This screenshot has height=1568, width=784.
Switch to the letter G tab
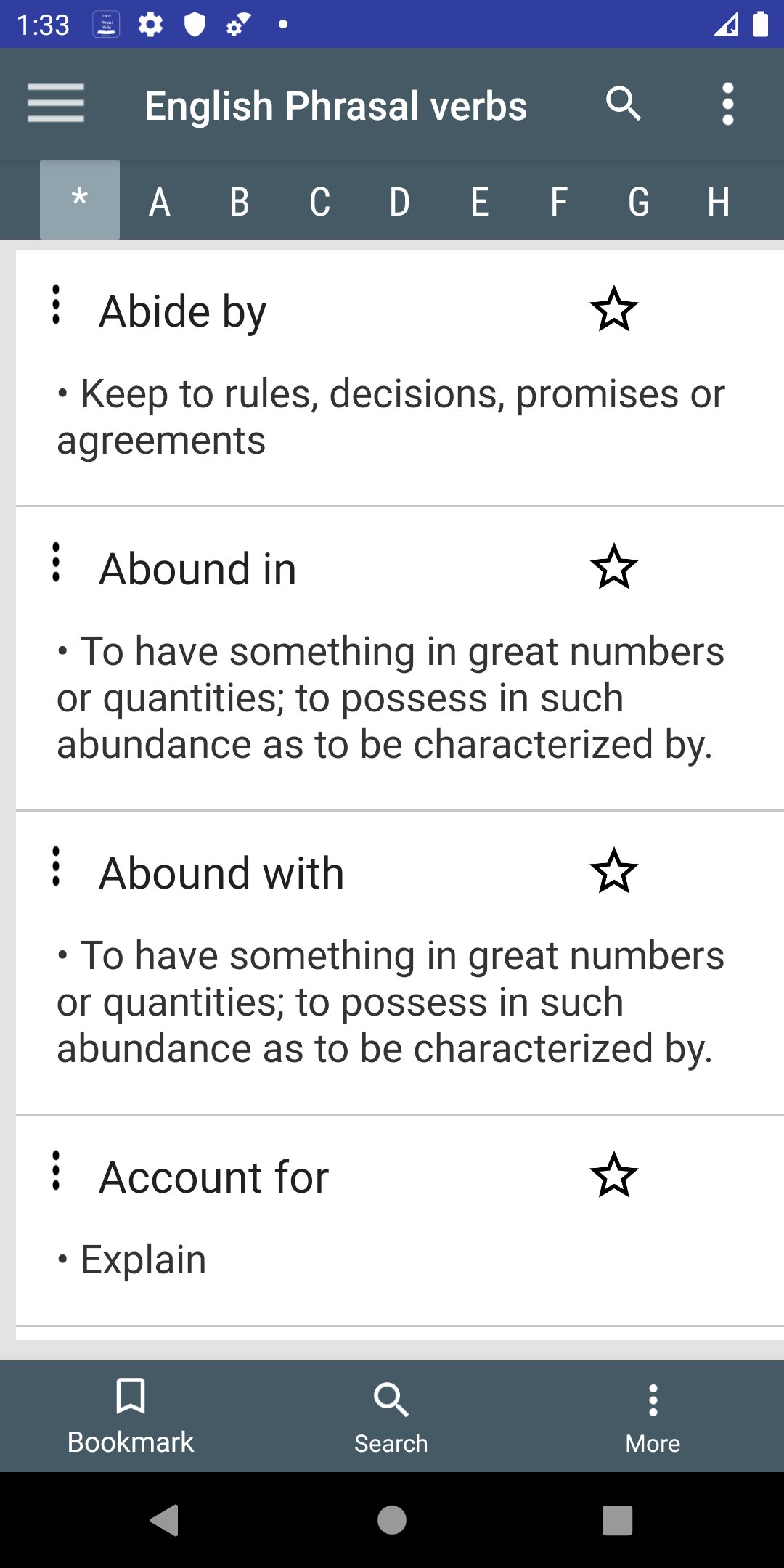click(639, 201)
